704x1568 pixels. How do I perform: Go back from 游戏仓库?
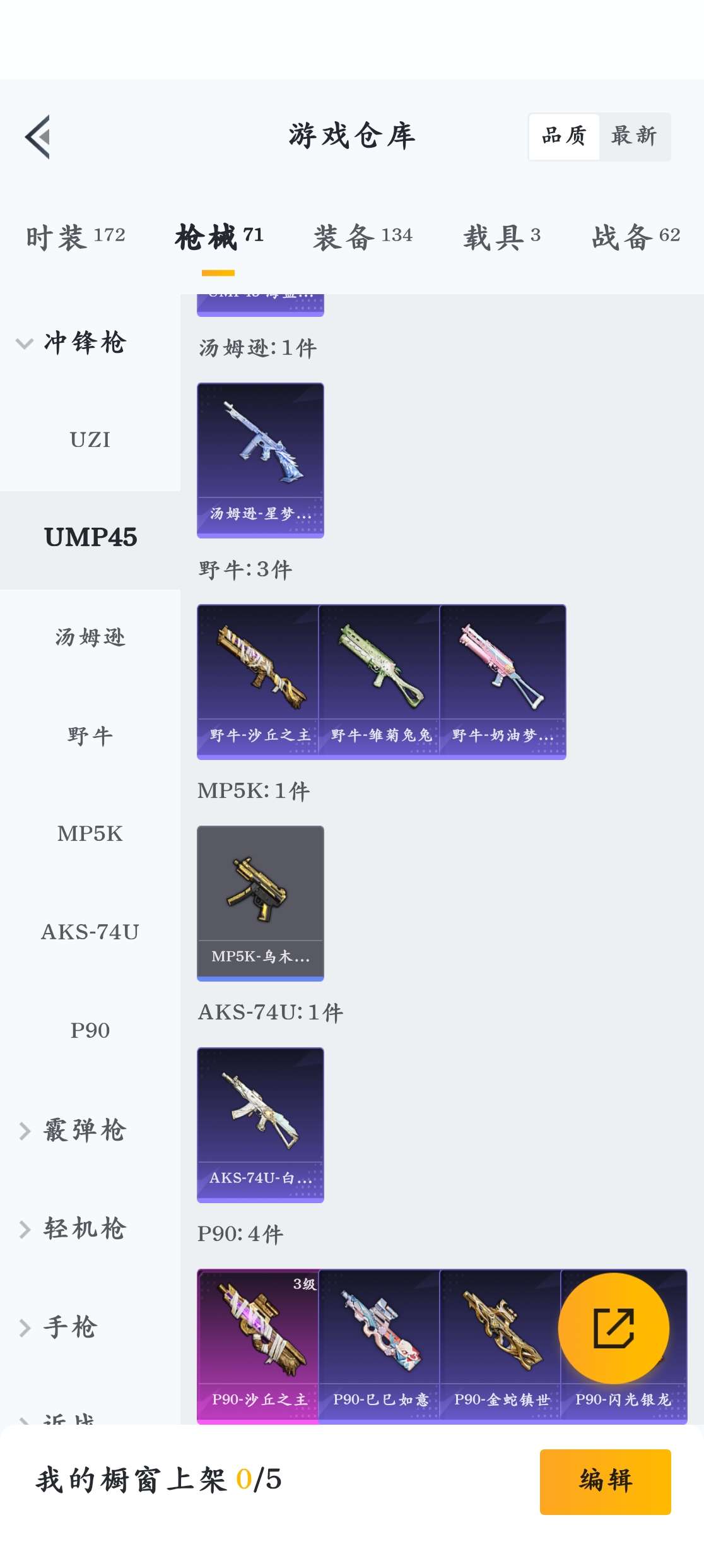38,137
